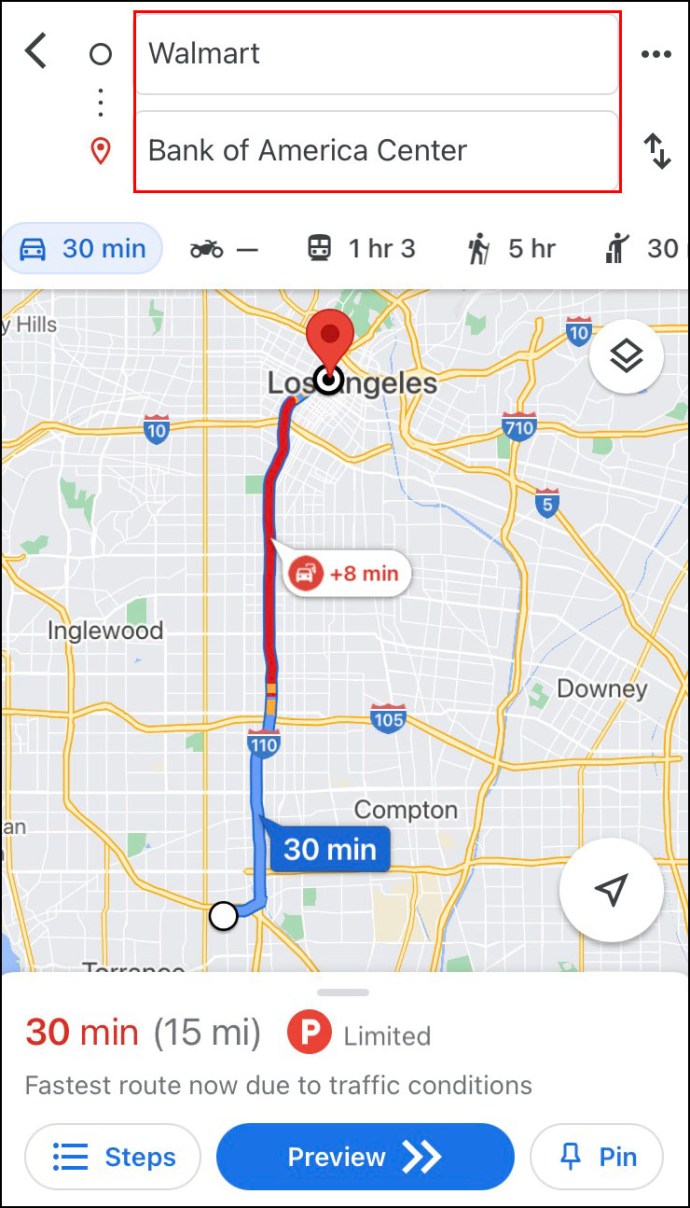
Task: Go back from directions screen
Action: 36,51
